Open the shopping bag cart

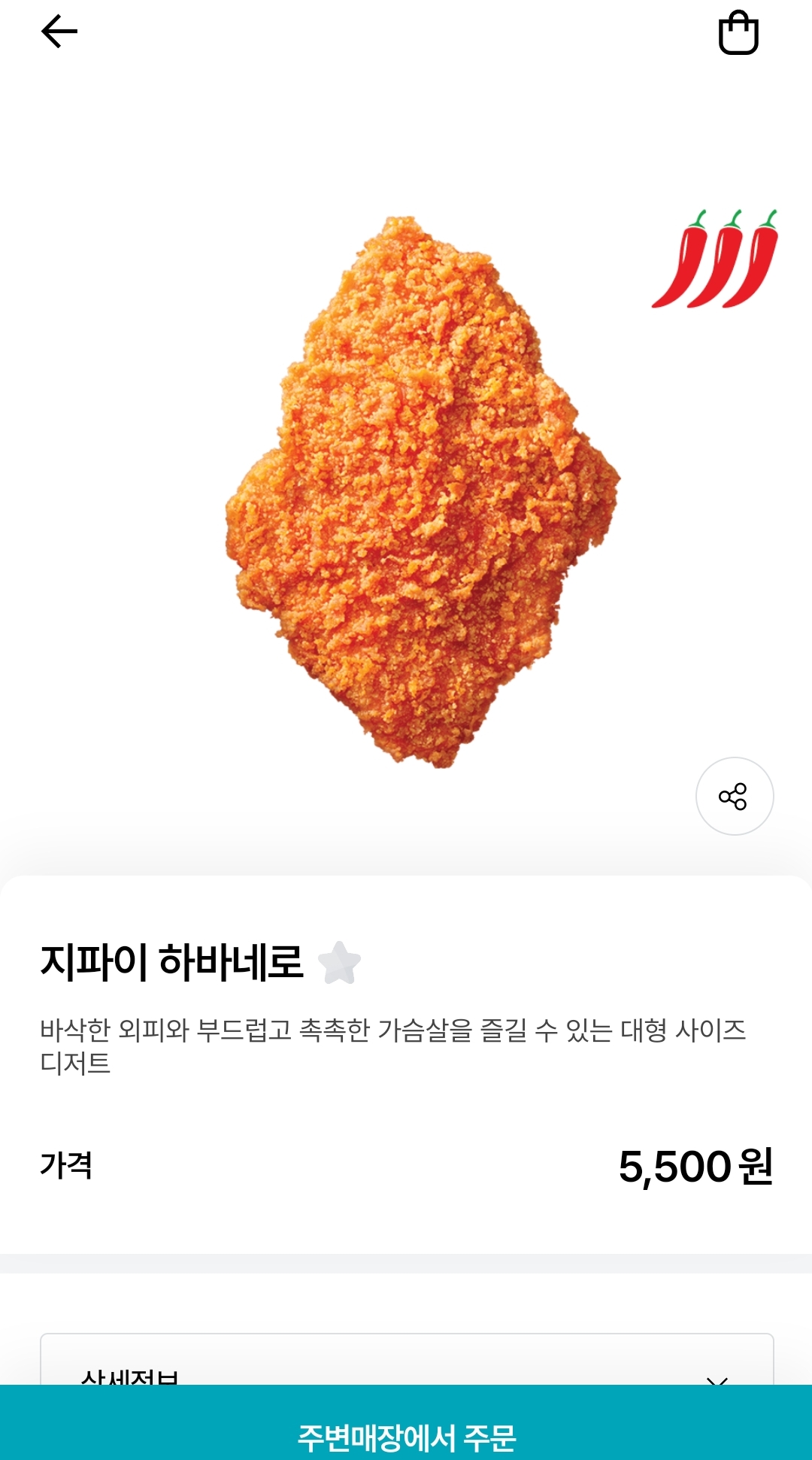click(738, 32)
